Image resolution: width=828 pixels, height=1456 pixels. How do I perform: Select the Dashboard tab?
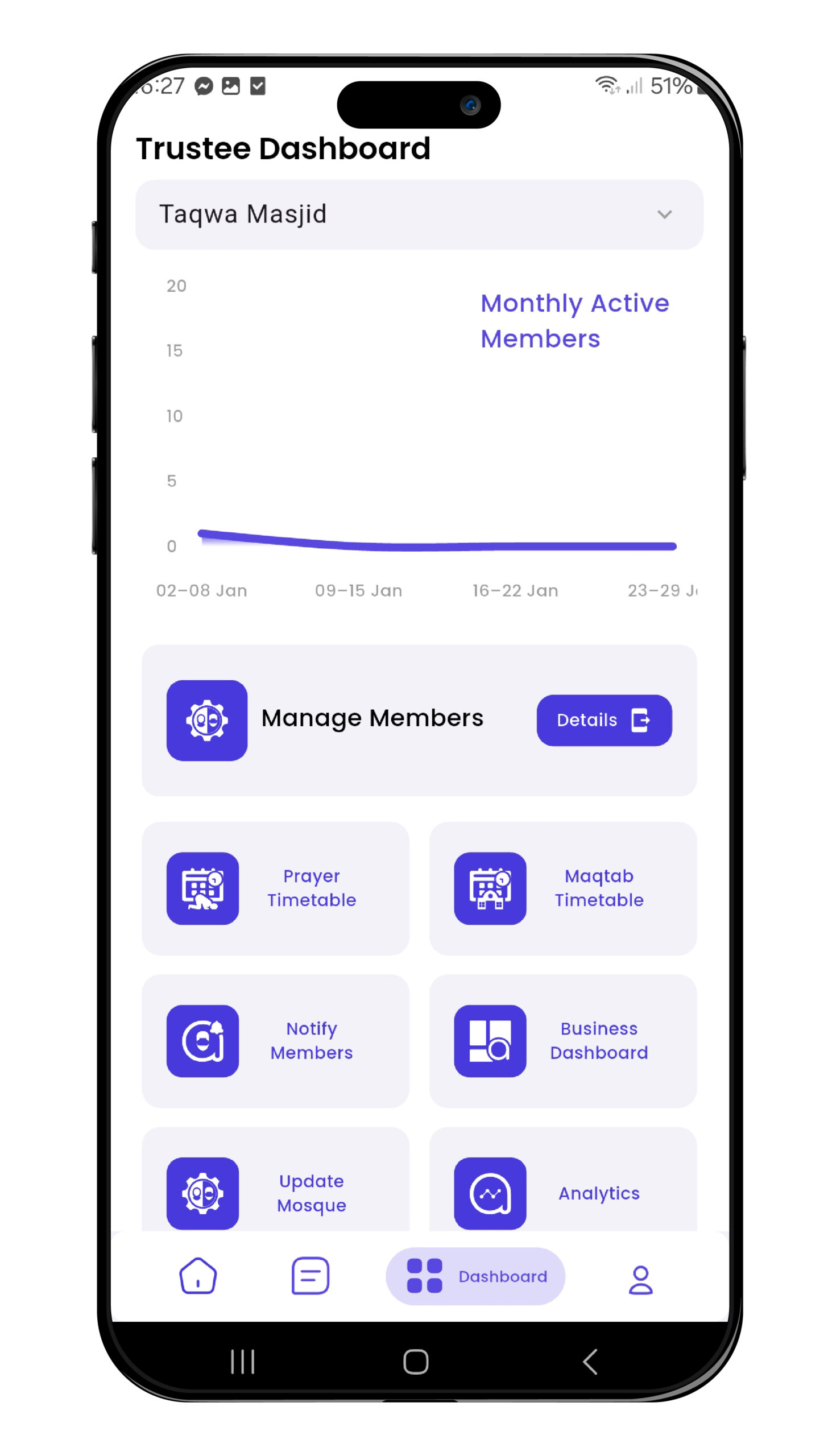pyautogui.click(x=475, y=1276)
